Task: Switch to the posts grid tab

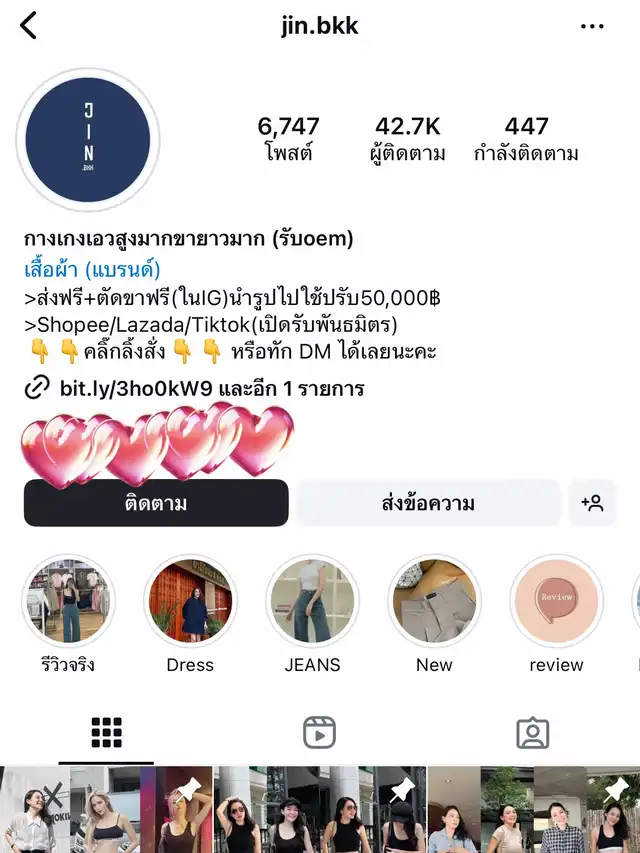Action: tap(106, 733)
